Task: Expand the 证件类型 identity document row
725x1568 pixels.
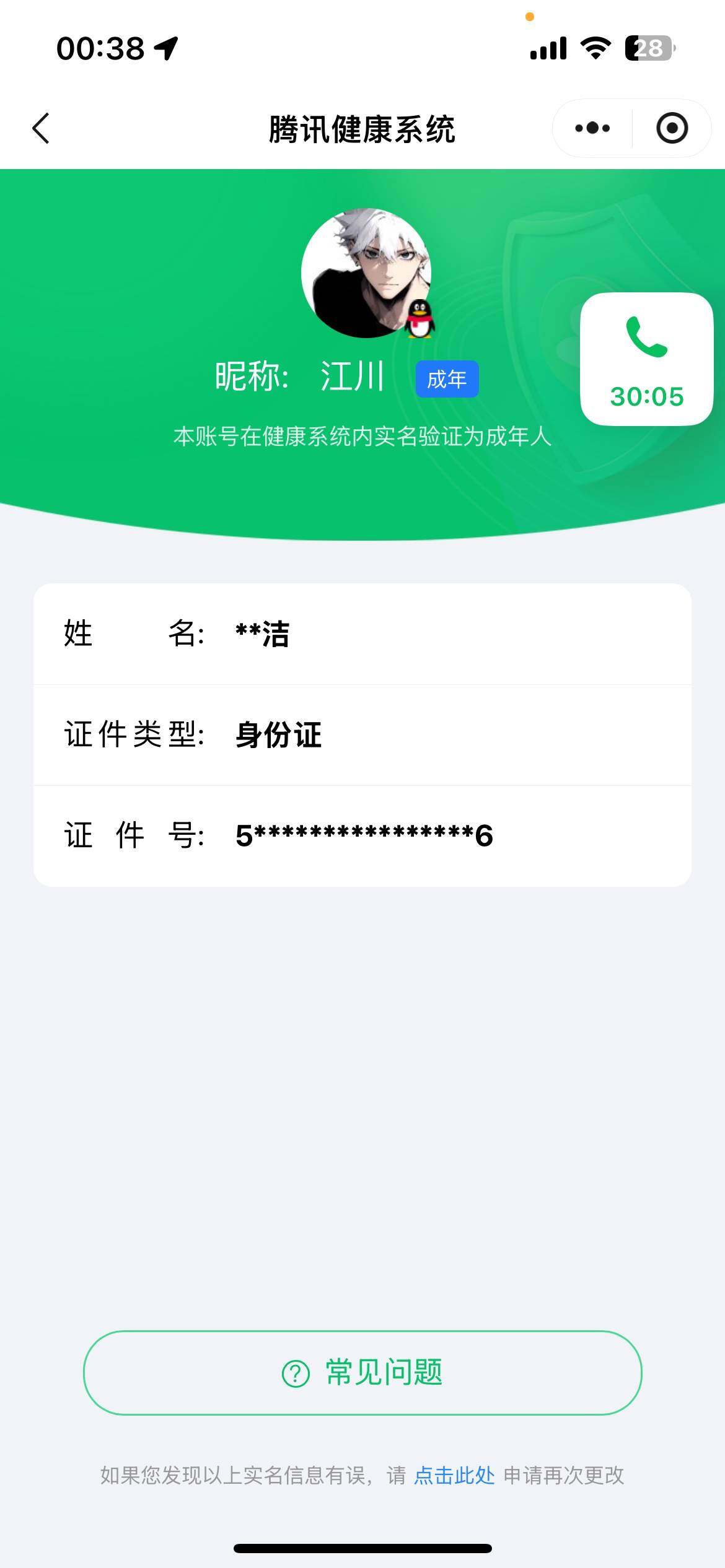Action: click(362, 734)
